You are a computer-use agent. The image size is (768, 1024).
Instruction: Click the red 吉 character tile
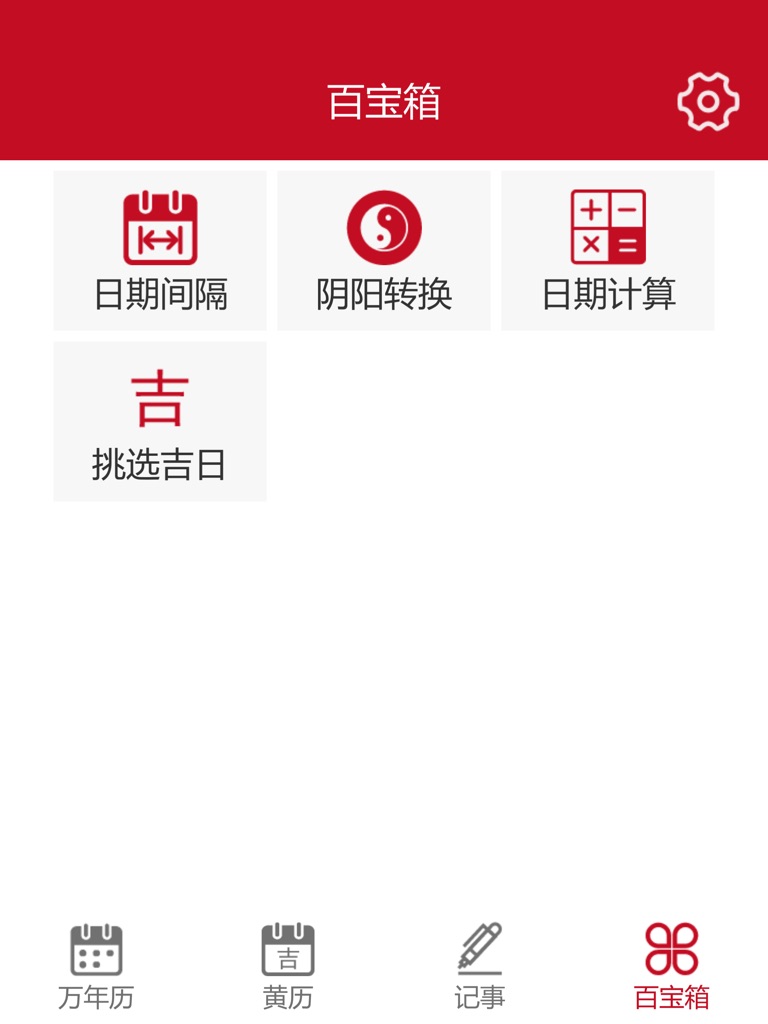160,395
